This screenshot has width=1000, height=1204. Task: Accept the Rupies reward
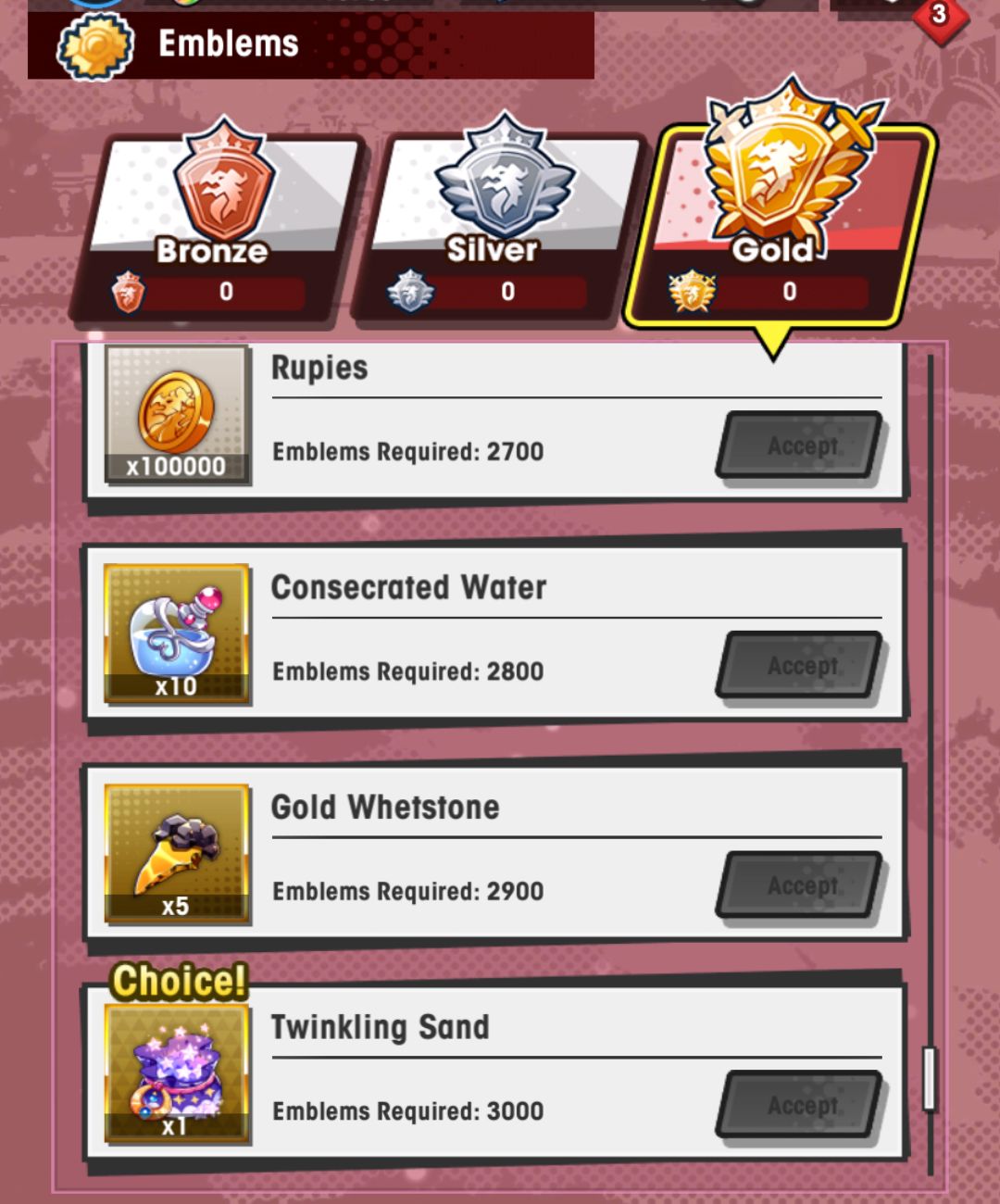(x=801, y=446)
